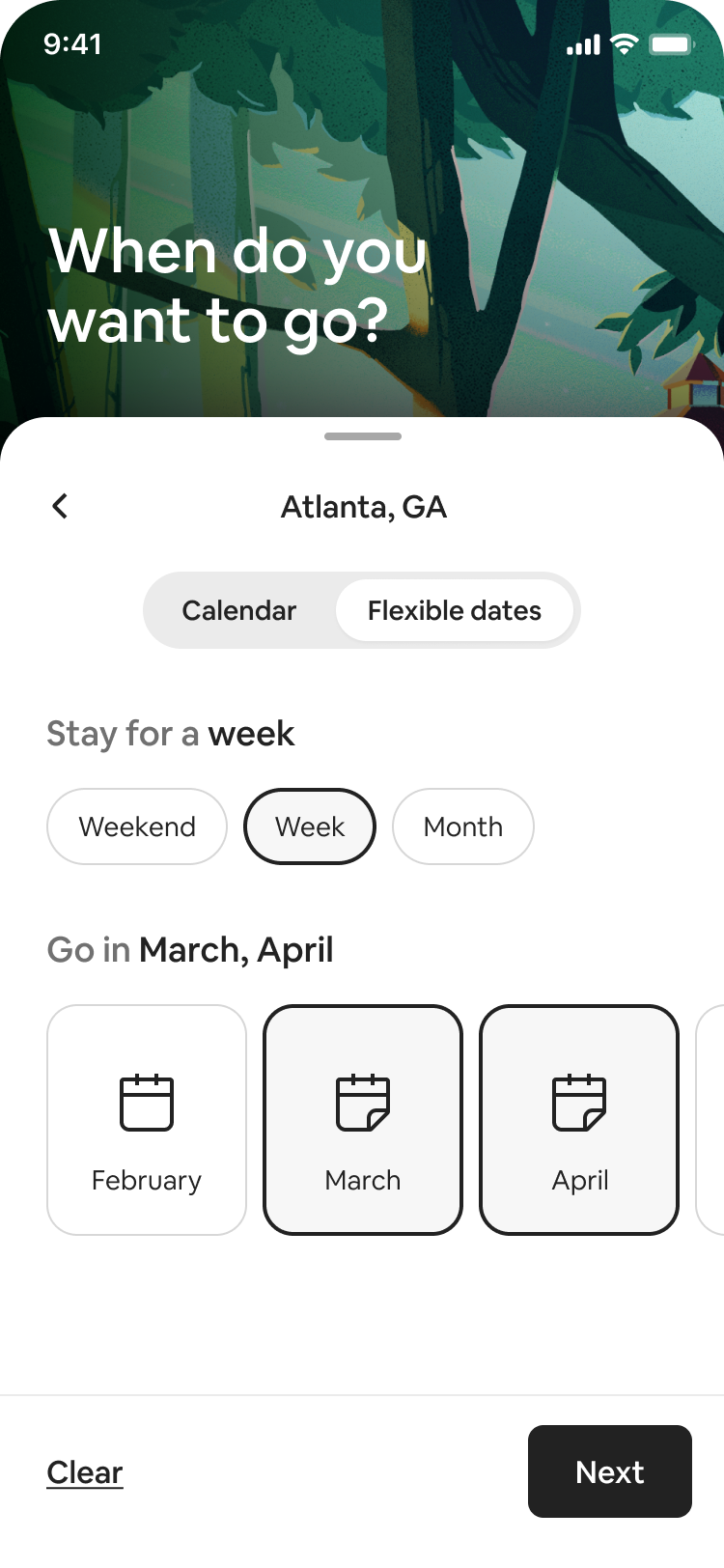Continue with the Next button
Viewport: 724px width, 1568px height.
tap(609, 1471)
